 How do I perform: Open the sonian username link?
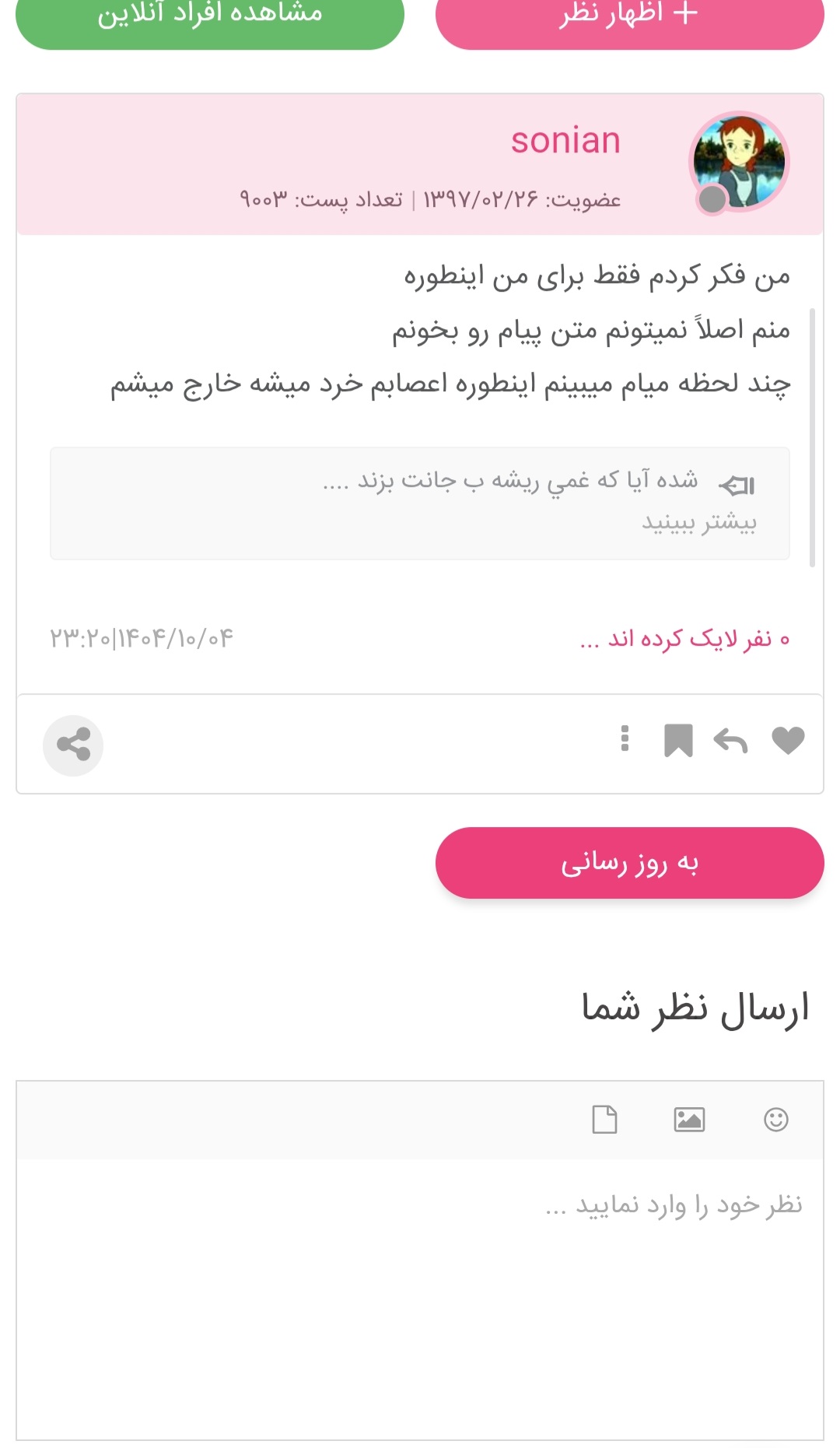point(565,141)
